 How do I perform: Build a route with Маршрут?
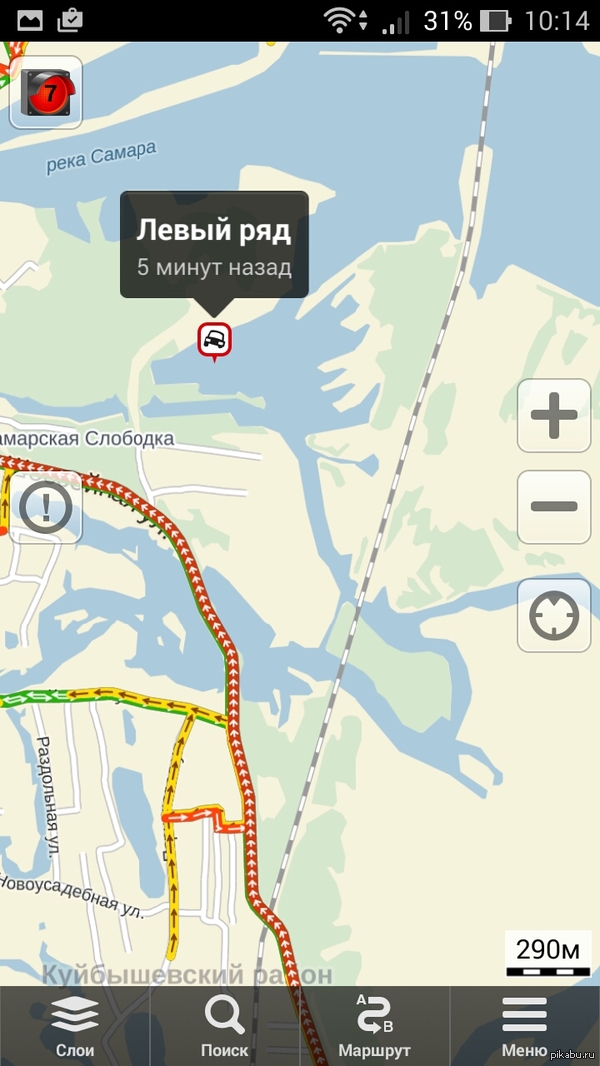[374, 1026]
